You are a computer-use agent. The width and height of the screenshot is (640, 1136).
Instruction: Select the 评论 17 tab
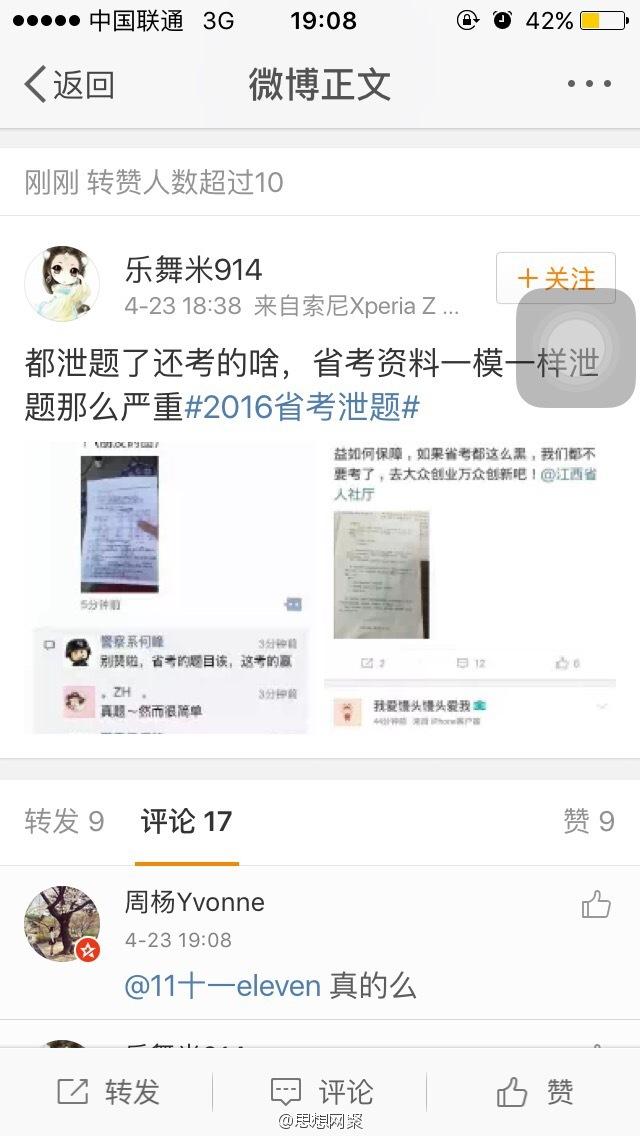187,821
